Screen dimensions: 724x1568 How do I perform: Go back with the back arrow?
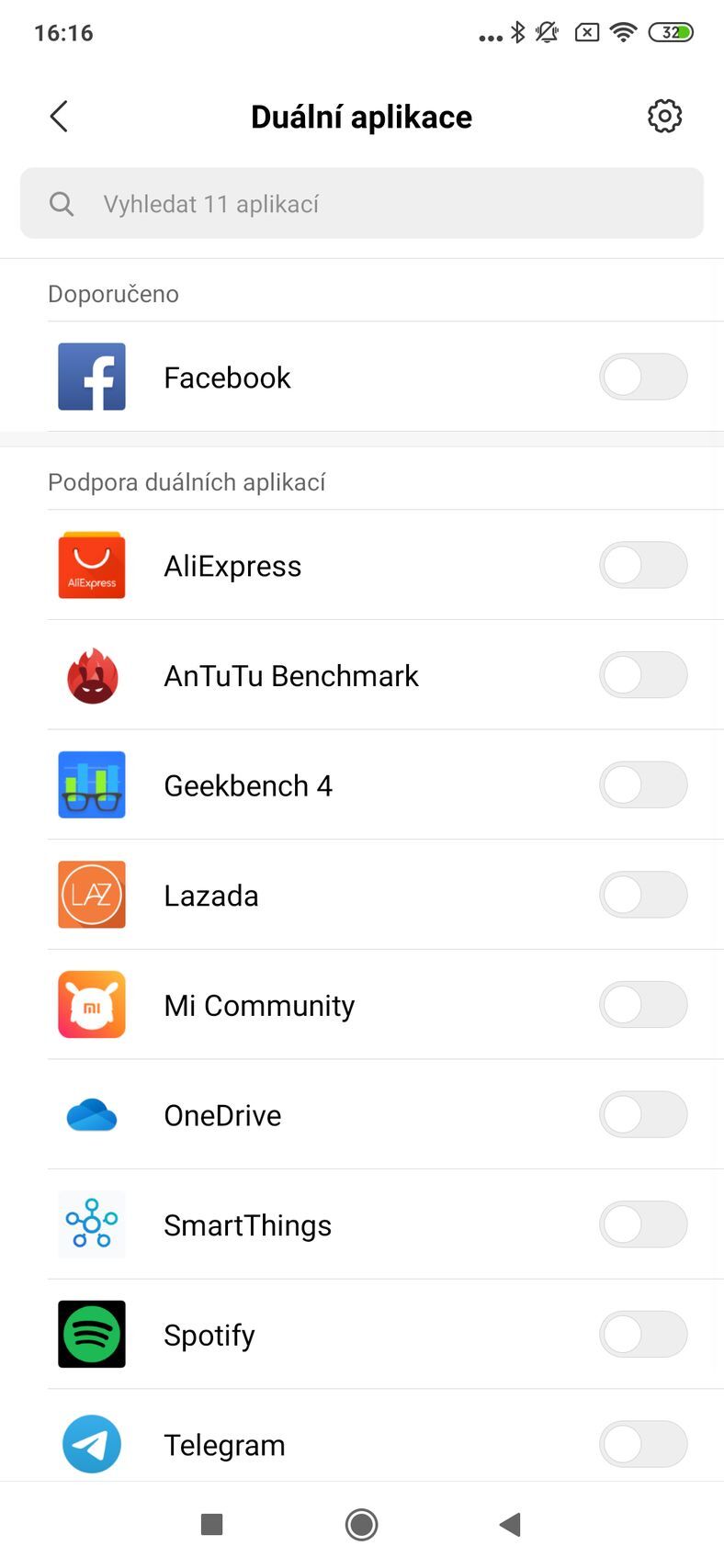tap(58, 116)
